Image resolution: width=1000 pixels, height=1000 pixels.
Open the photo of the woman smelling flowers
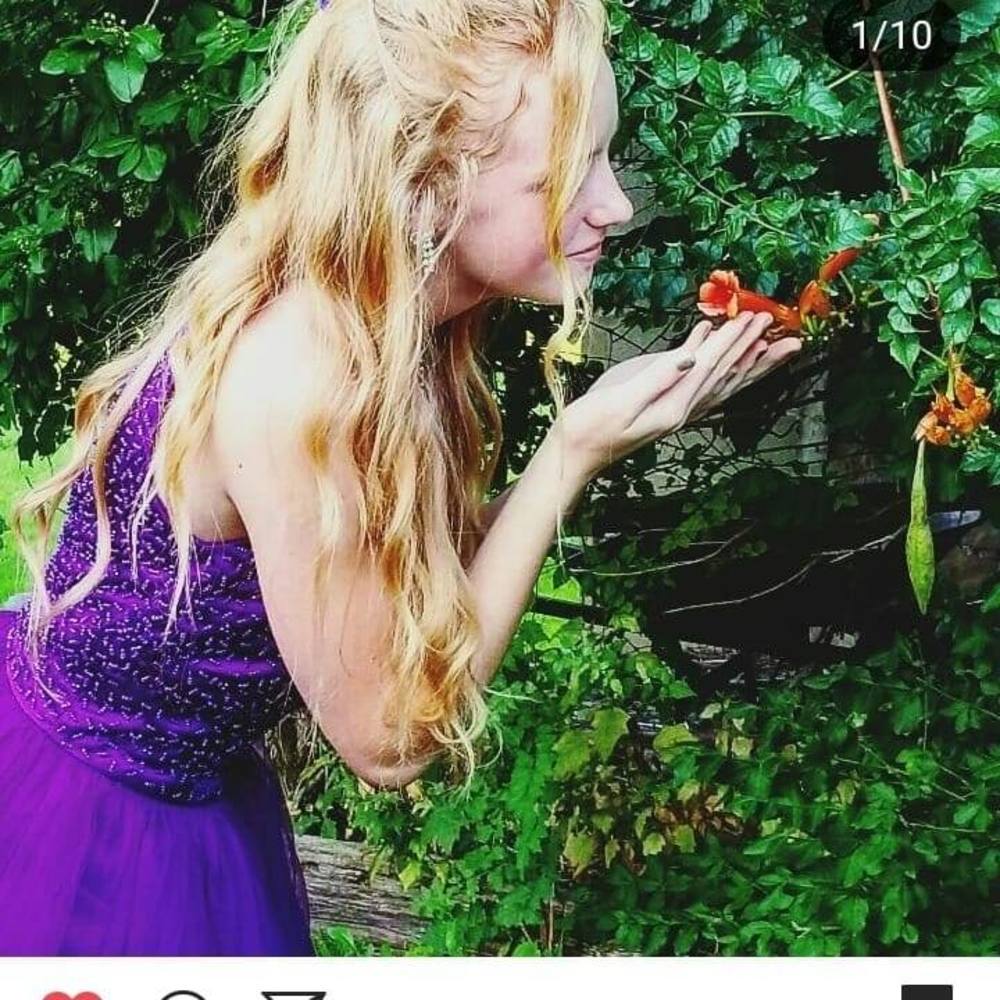click(500, 480)
